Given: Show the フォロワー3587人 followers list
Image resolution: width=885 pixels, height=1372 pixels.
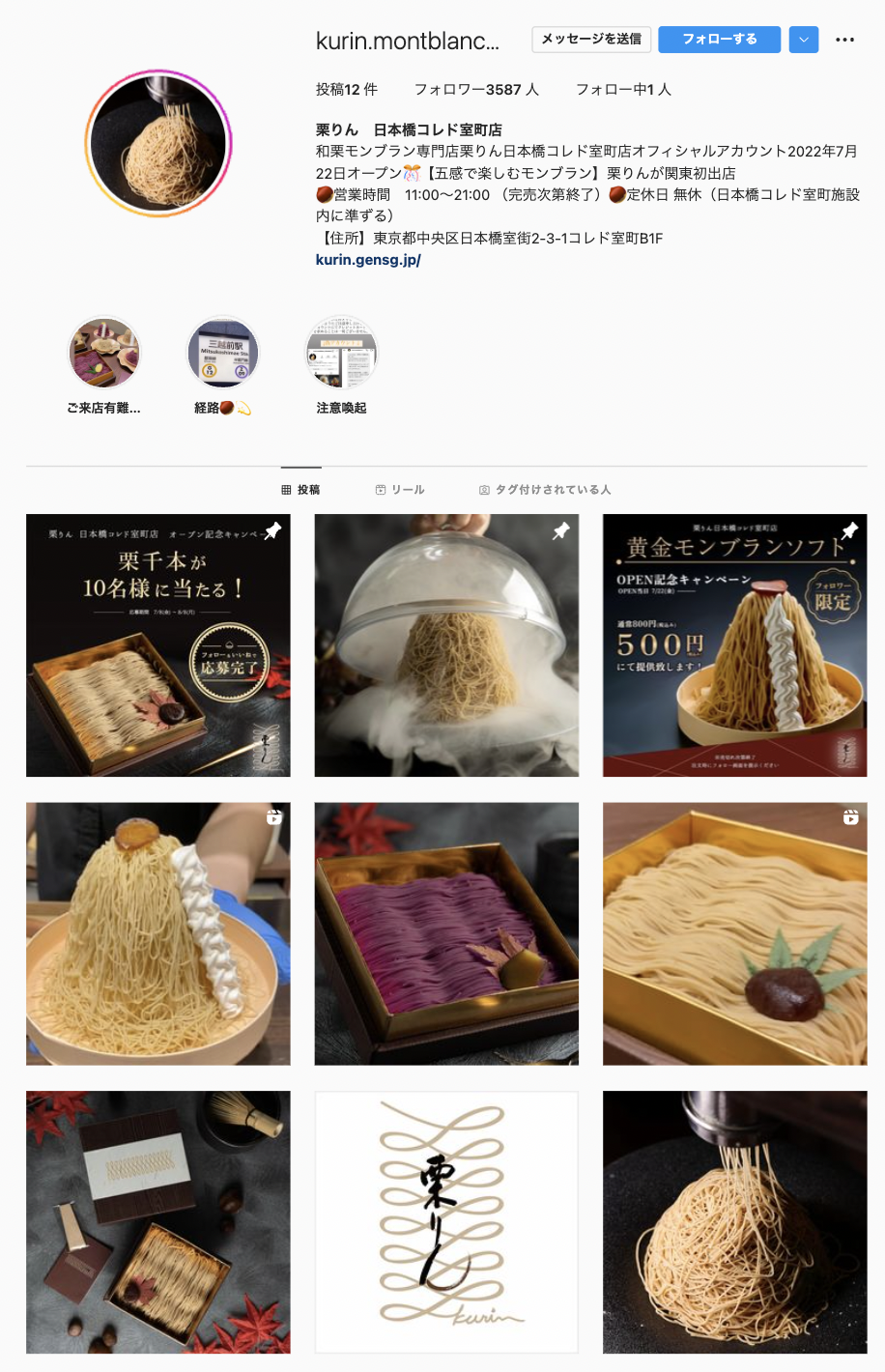Looking at the screenshot, I should click(476, 90).
